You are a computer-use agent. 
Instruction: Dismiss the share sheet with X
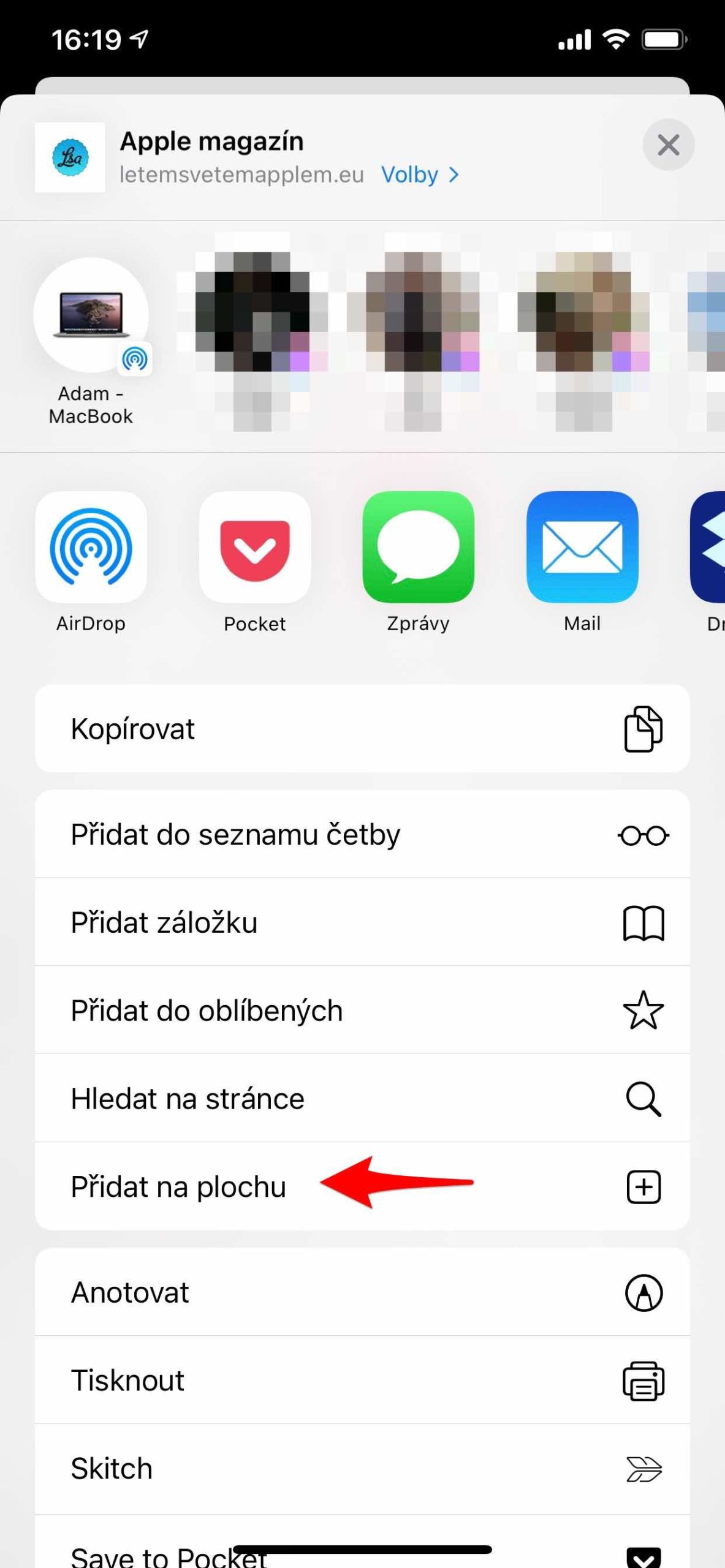click(669, 146)
